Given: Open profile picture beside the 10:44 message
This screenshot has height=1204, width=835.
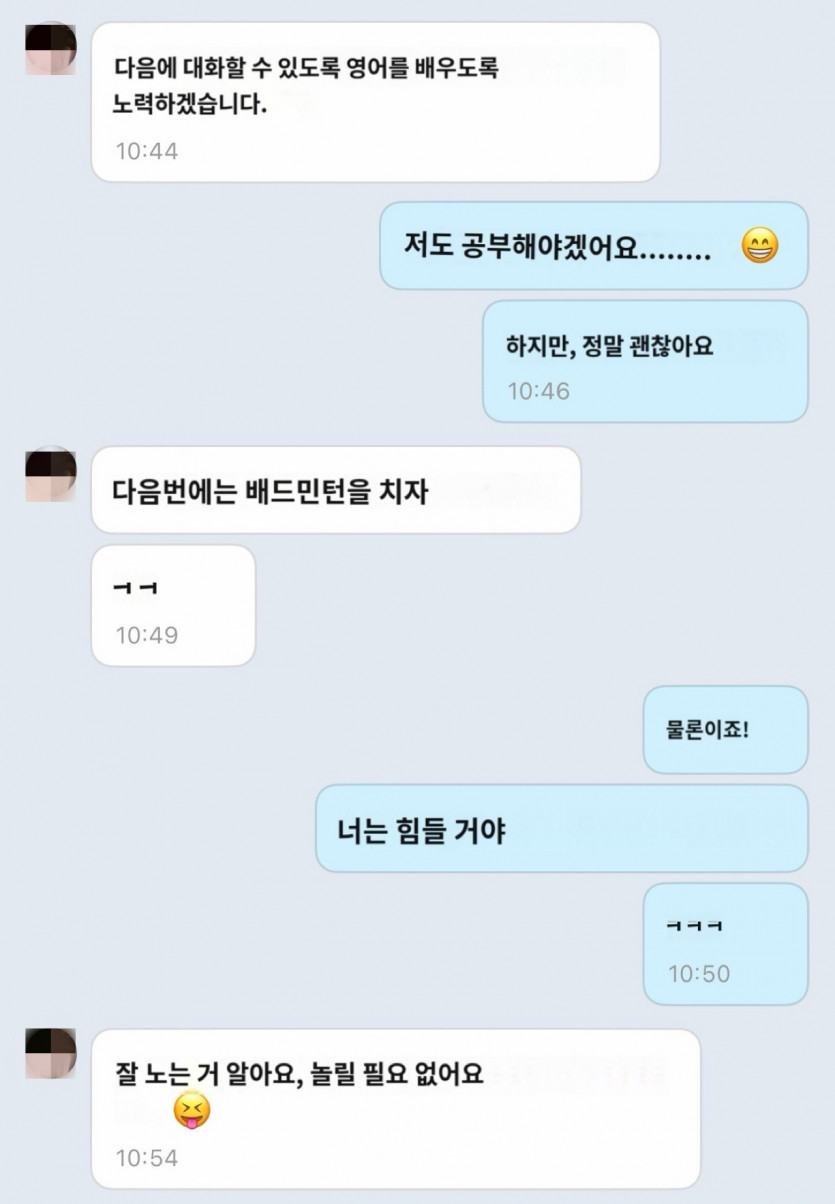Looking at the screenshot, I should [x=50, y=49].
